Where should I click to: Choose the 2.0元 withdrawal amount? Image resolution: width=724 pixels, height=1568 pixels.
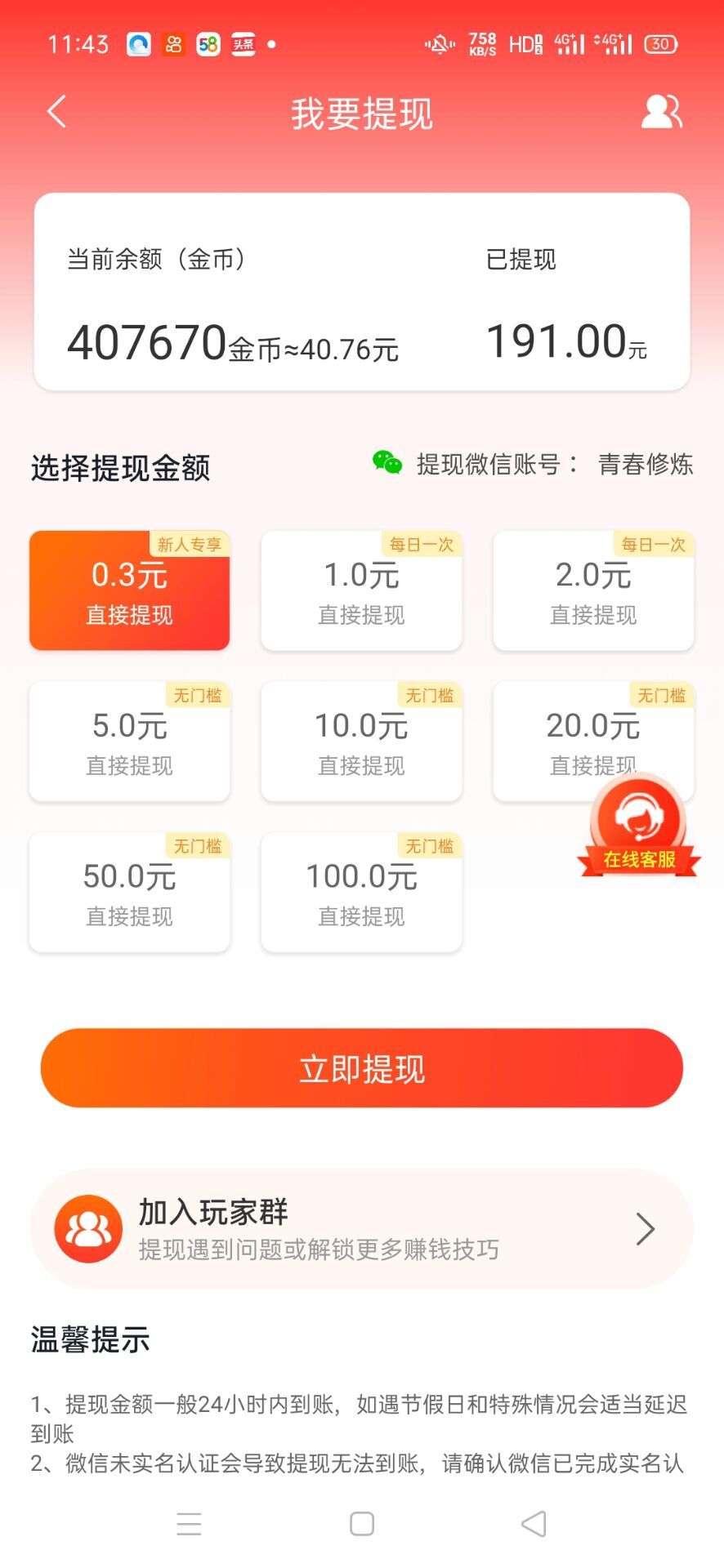593,590
